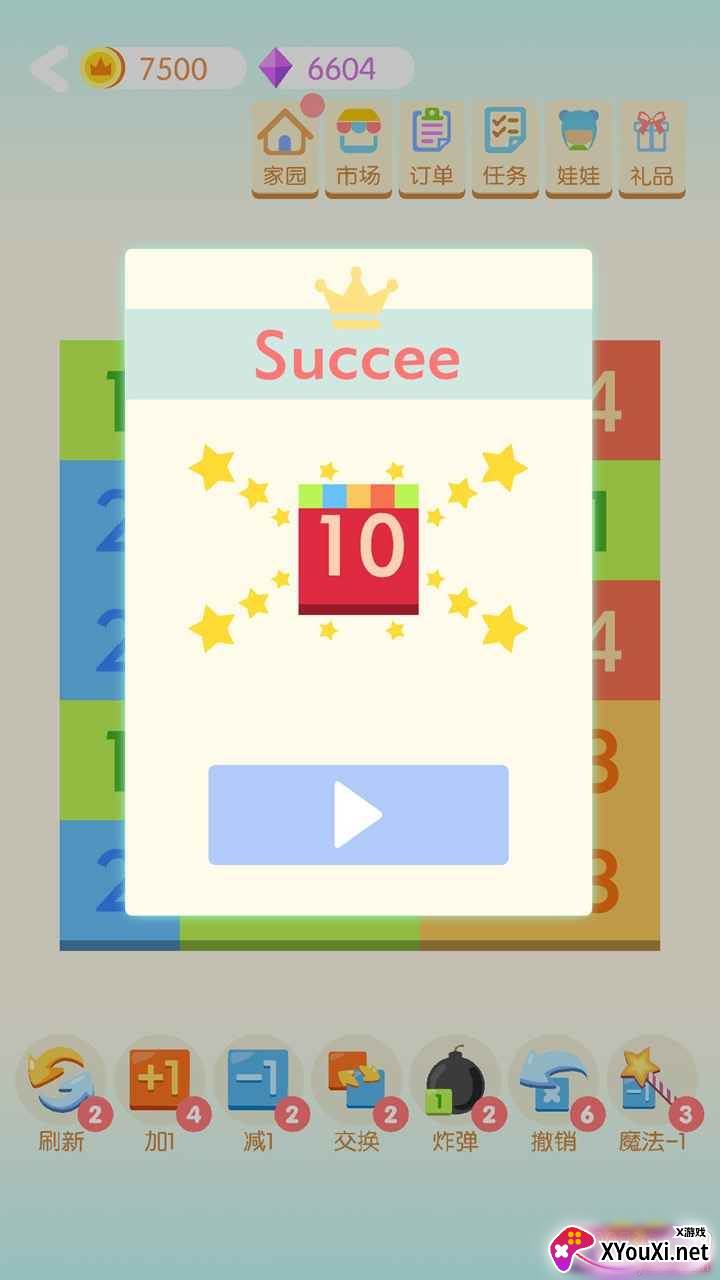Use the 刷新 refresh power-up
This screenshot has height=1280, width=720.
[62, 1095]
